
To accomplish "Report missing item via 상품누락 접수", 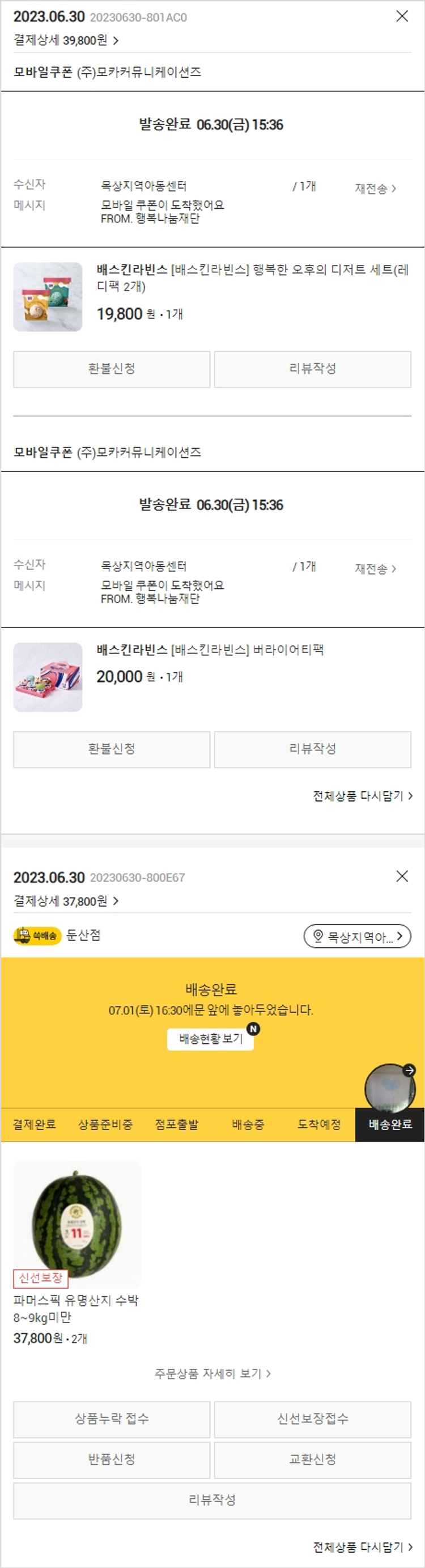I will (x=112, y=1419).
